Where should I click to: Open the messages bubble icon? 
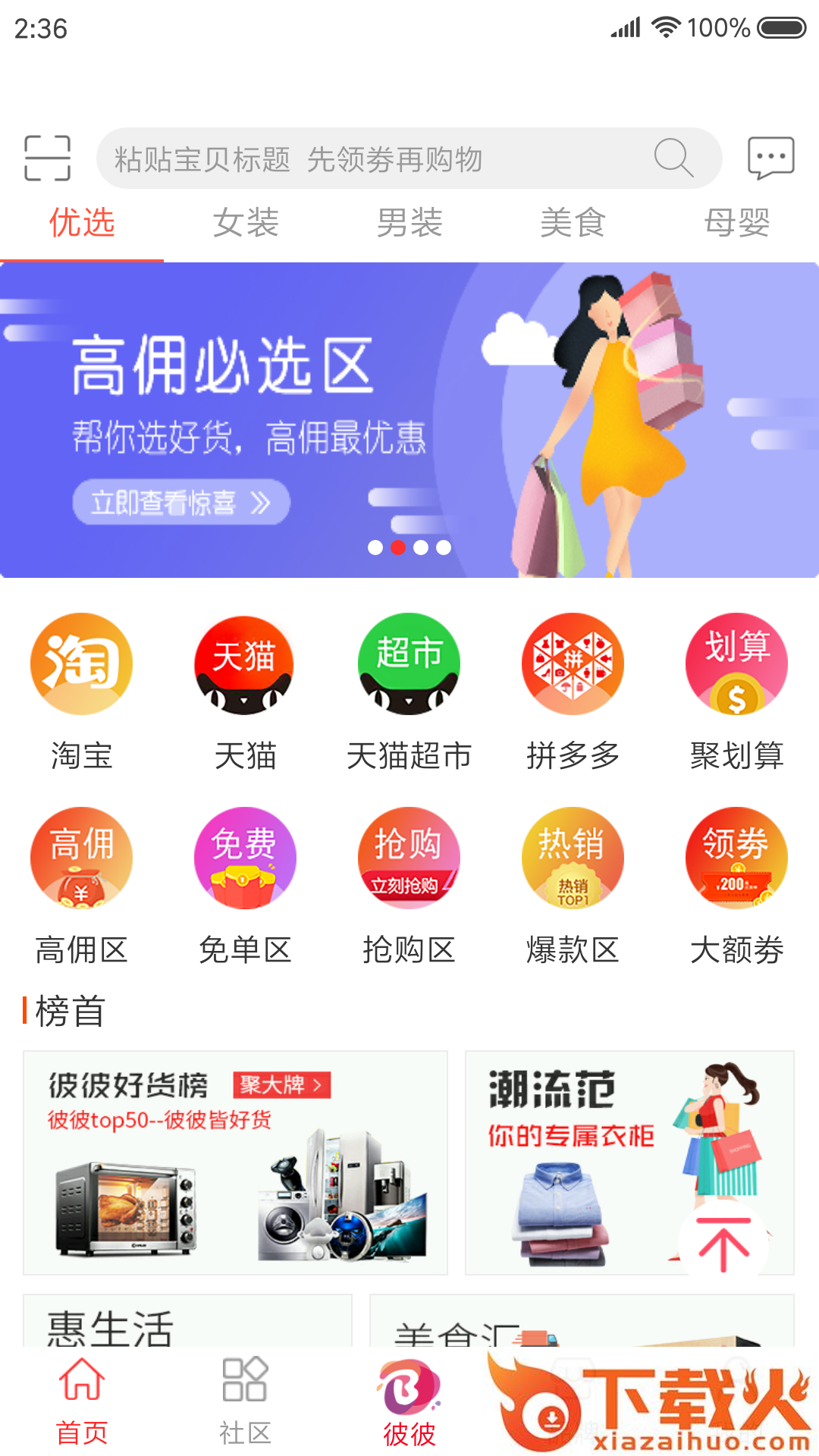click(x=770, y=155)
